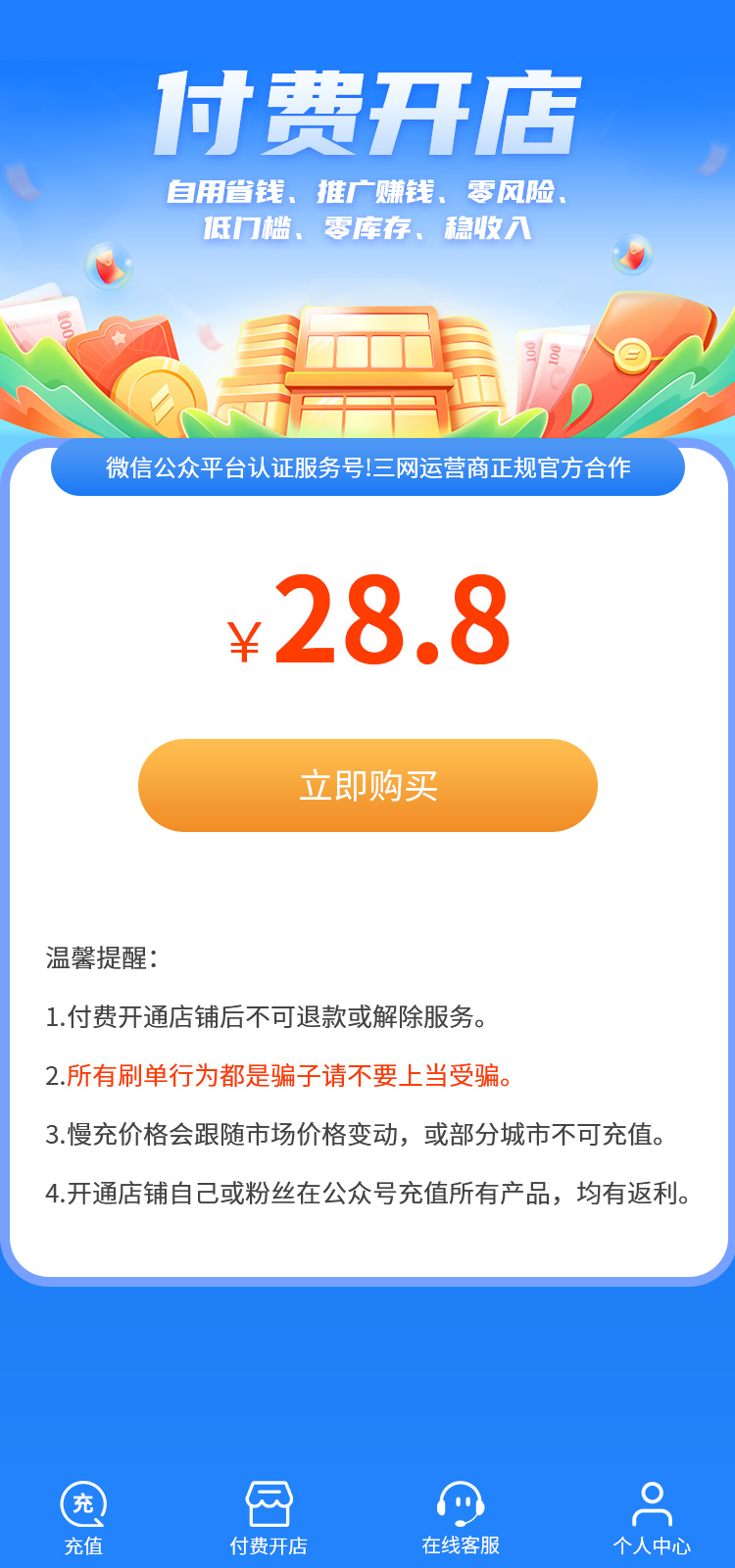Open the 个人中心 tab

(x=652, y=1517)
